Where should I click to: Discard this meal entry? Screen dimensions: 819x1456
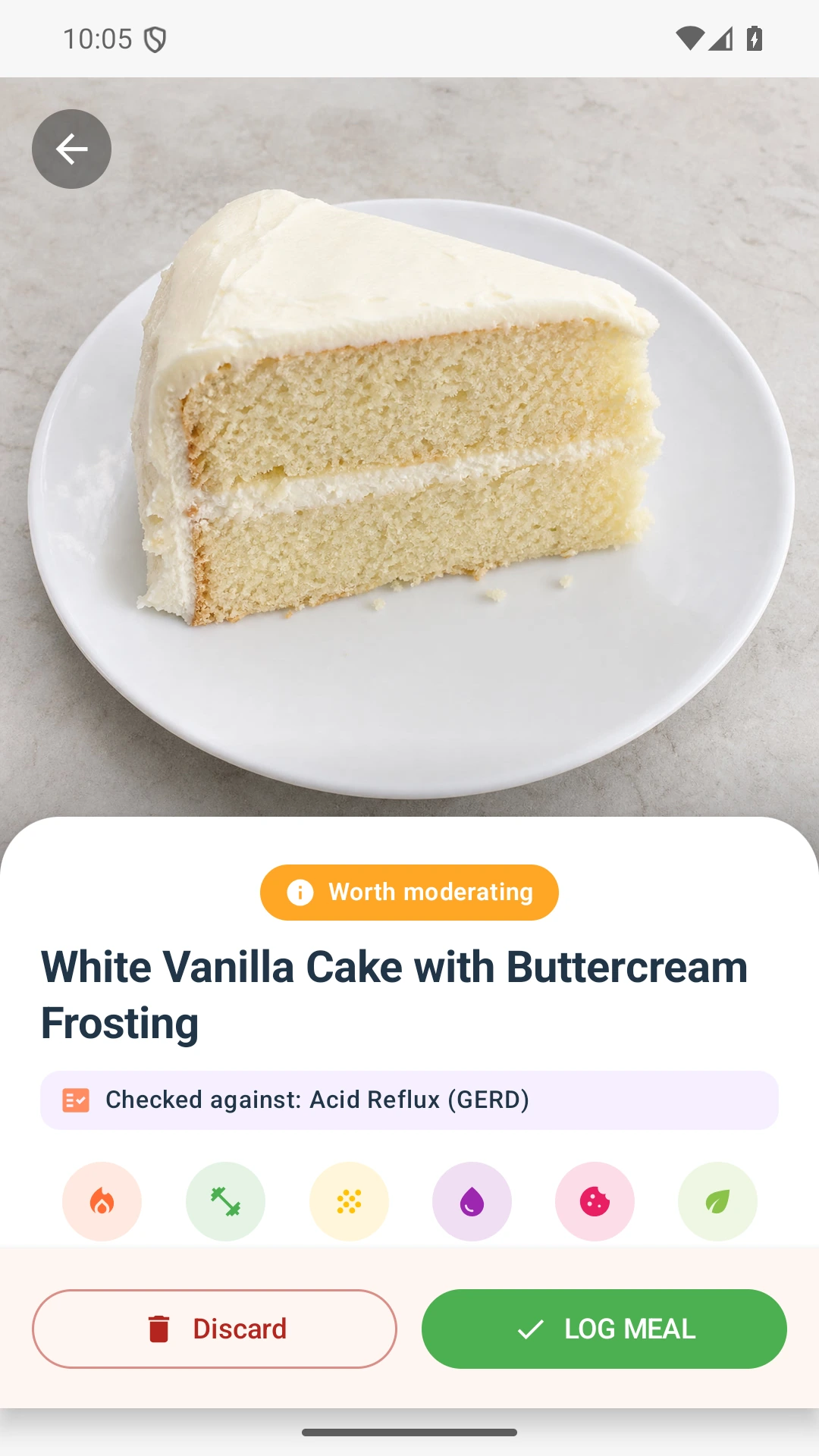point(215,1329)
